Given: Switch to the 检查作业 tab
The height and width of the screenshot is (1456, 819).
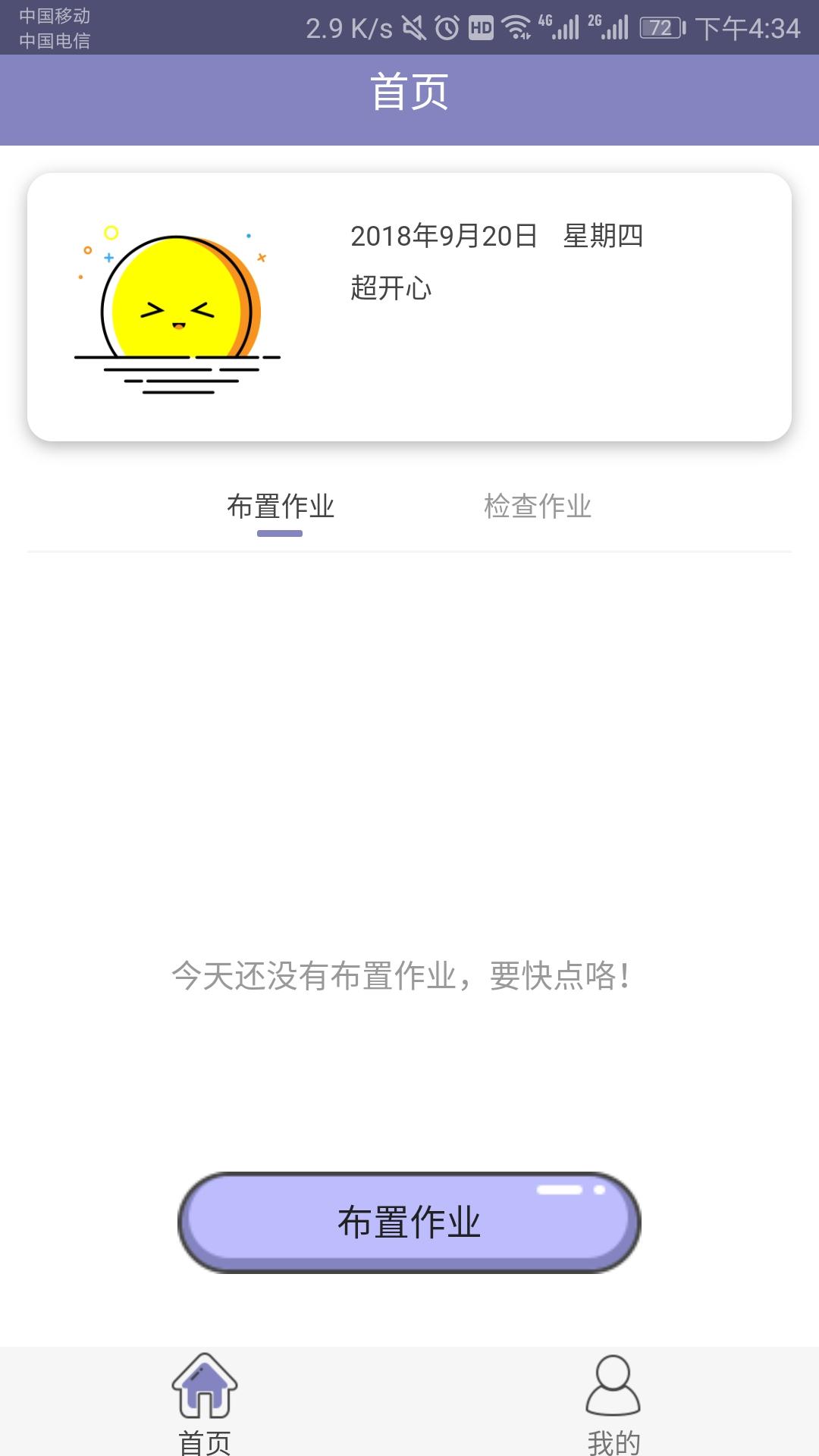Looking at the screenshot, I should tap(537, 507).
